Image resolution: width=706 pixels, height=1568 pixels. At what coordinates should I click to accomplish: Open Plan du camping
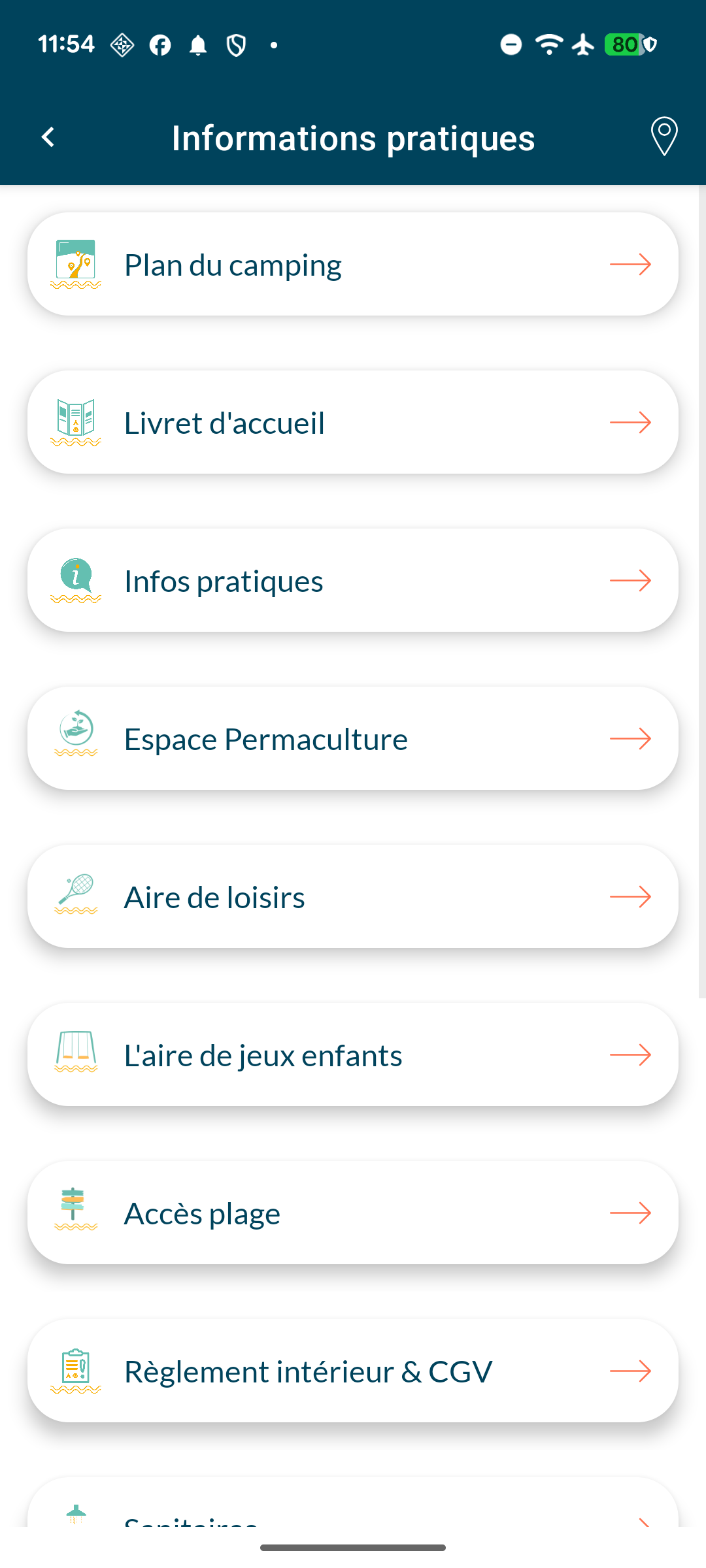tap(353, 265)
